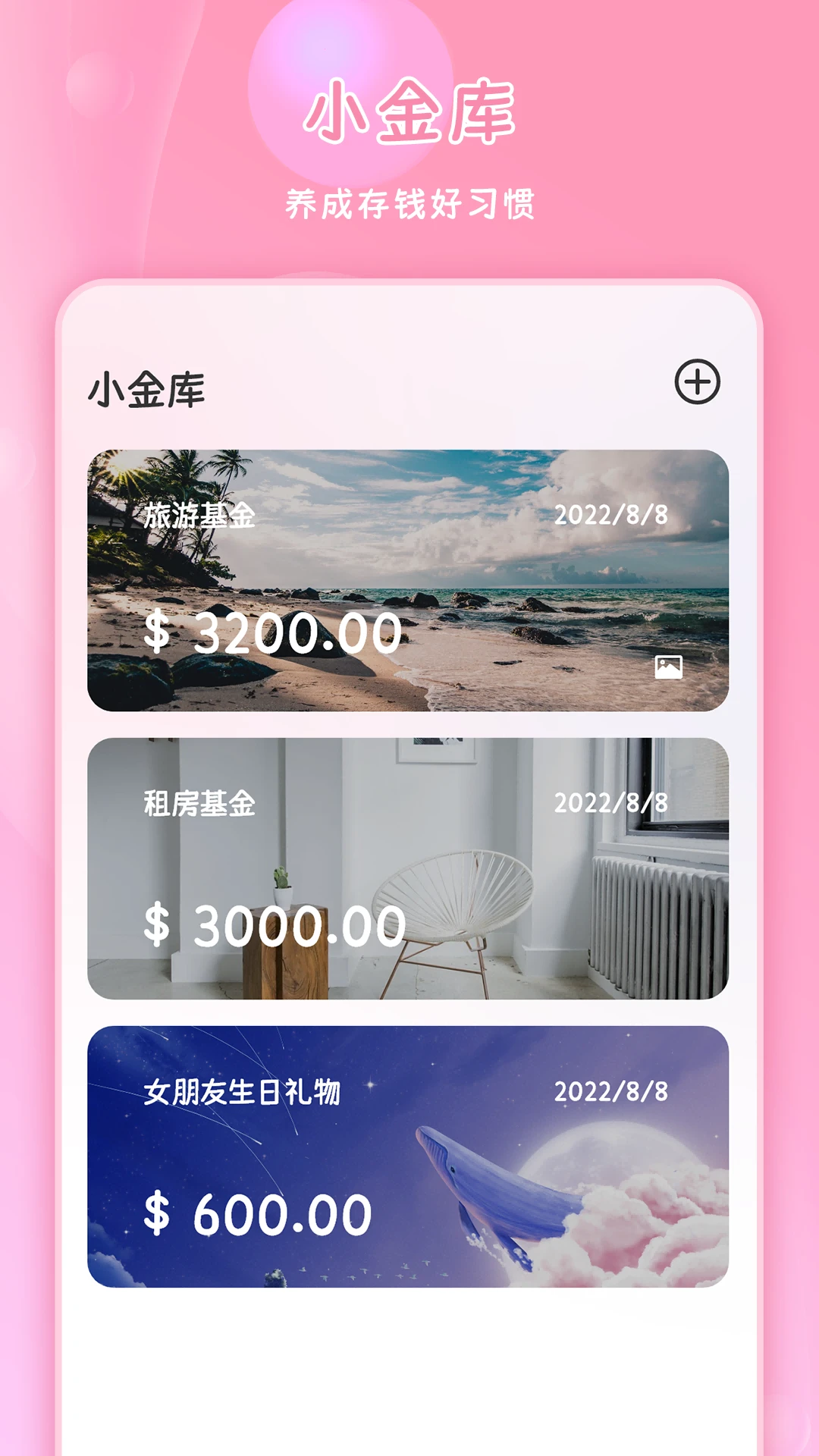This screenshot has height=1456, width=819.
Task: Tap the pink 小金库 app title banner
Action: (x=409, y=114)
